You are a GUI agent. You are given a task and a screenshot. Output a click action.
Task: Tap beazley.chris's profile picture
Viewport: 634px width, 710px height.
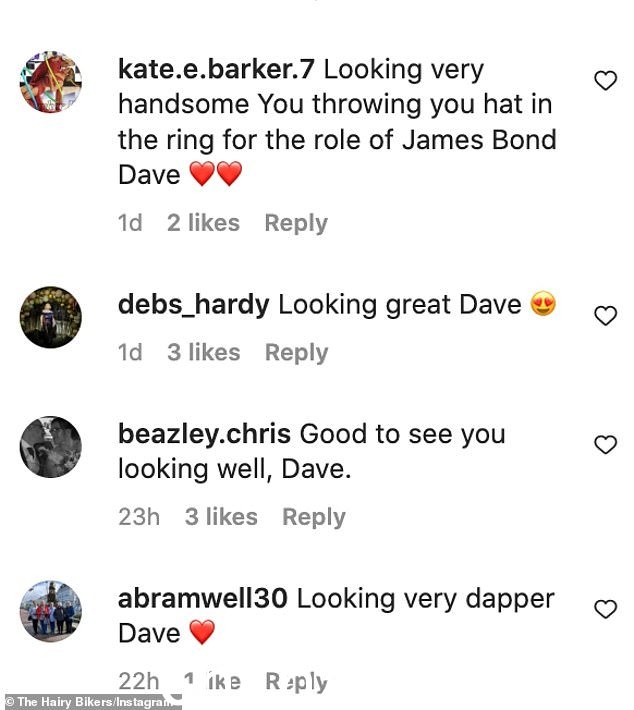coord(50,446)
